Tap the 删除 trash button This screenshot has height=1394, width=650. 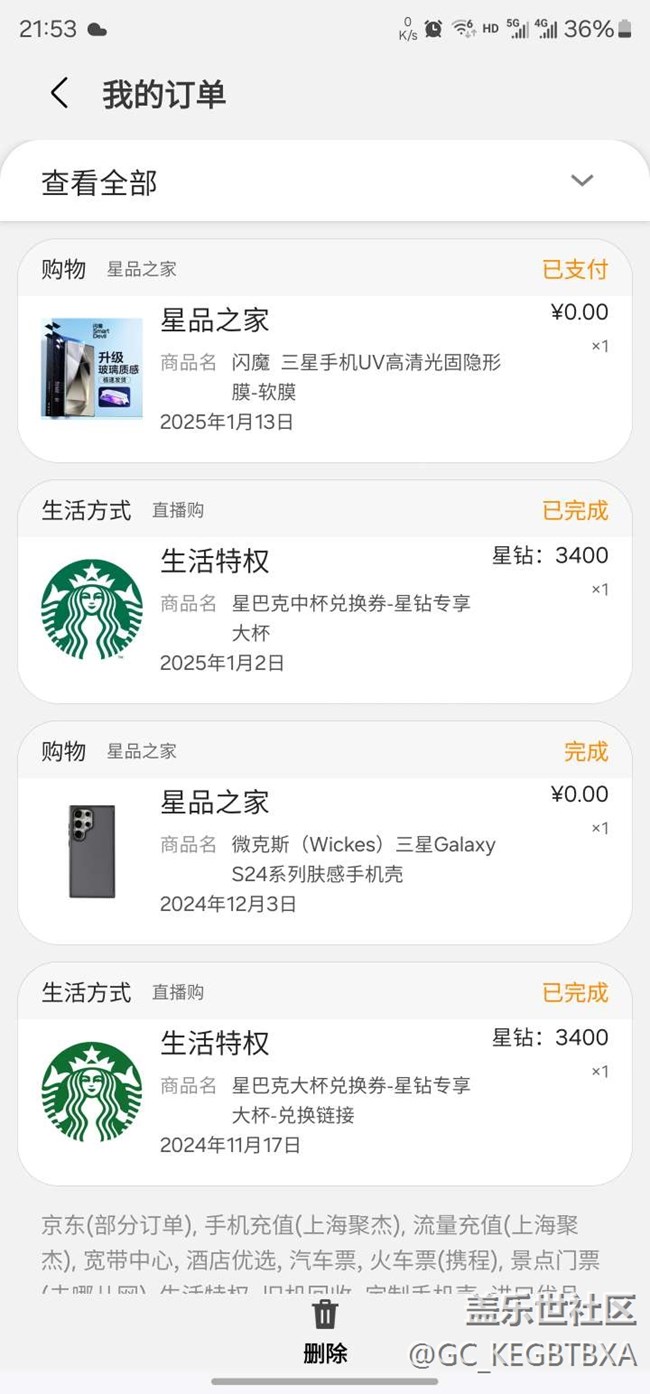point(325,1329)
